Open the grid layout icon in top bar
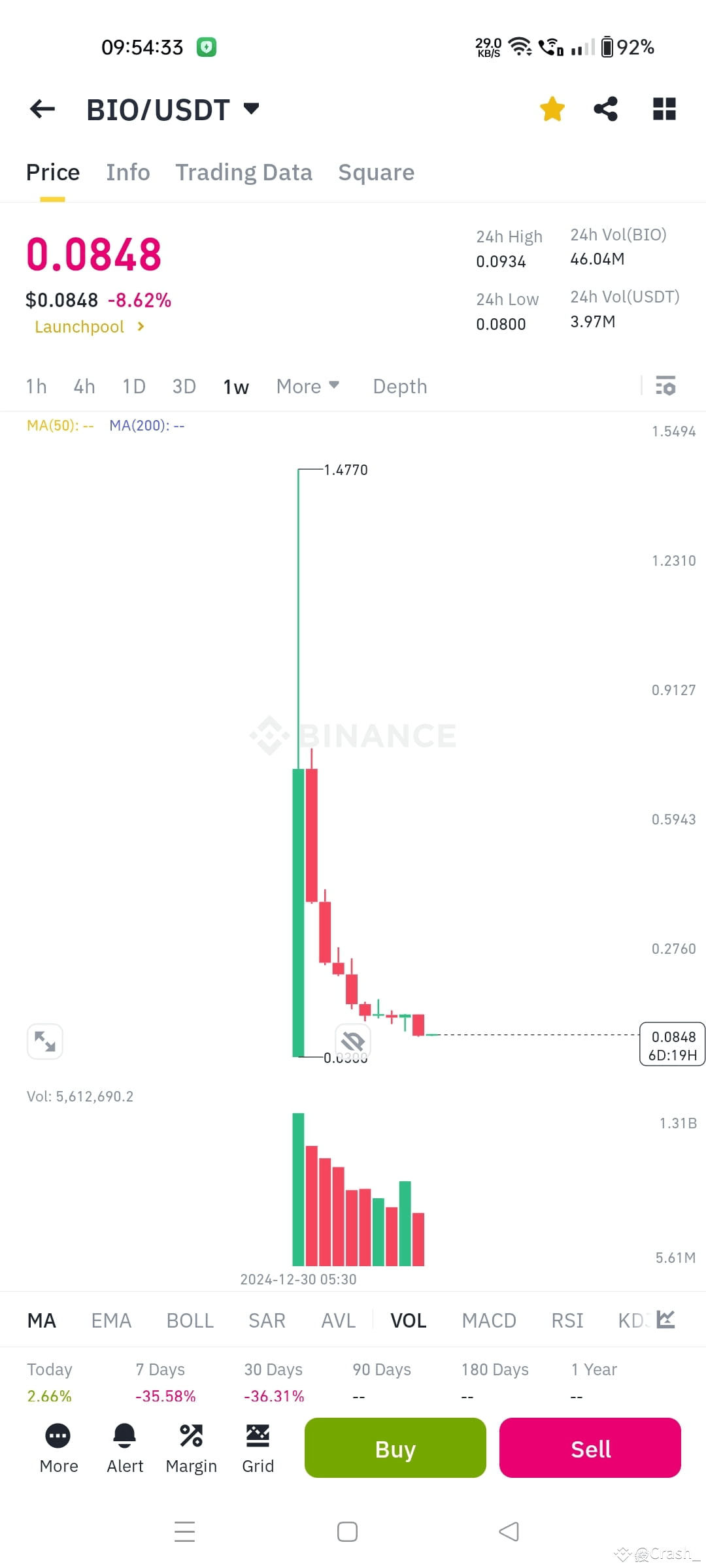The height and width of the screenshot is (1568, 706). (664, 108)
